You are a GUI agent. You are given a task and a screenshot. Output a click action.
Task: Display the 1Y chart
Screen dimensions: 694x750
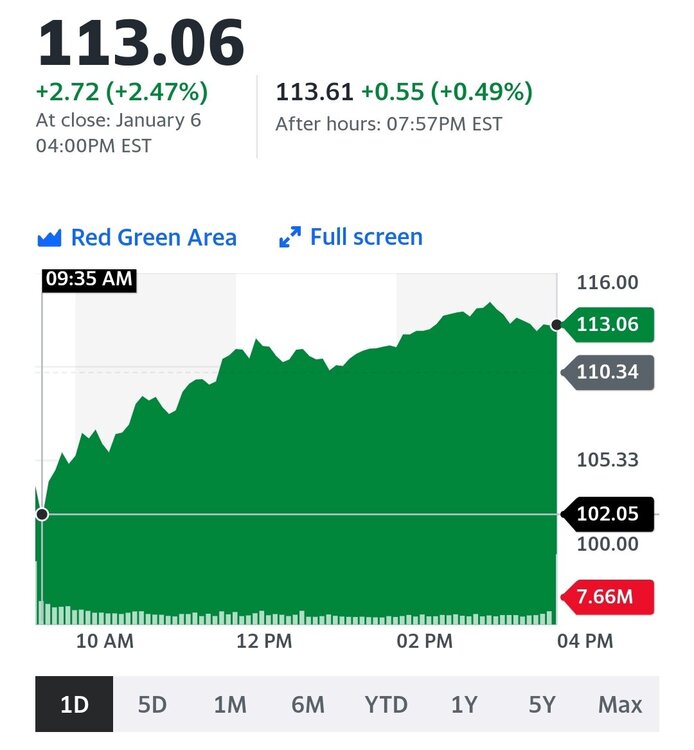464,704
